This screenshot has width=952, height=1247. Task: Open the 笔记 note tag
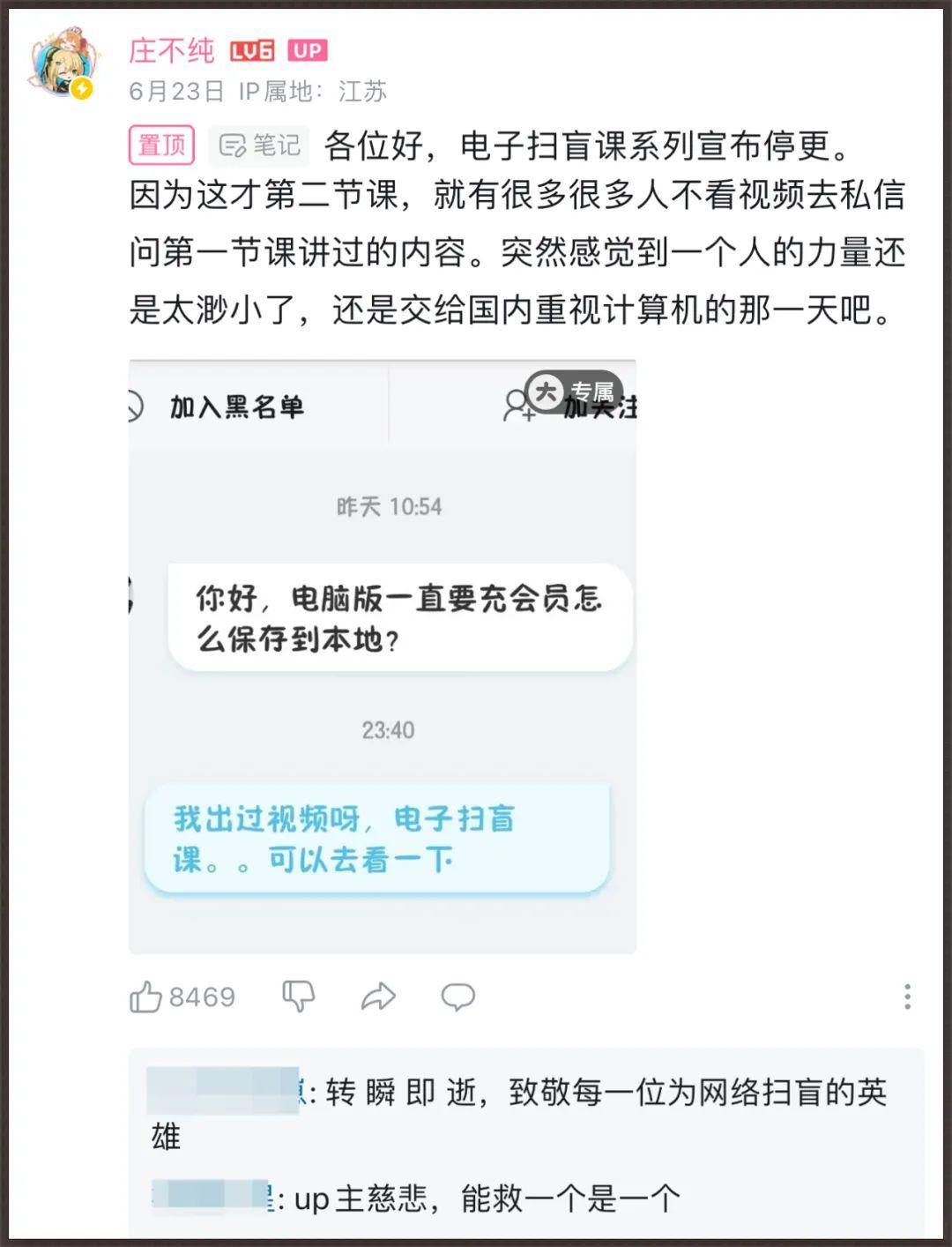(259, 146)
